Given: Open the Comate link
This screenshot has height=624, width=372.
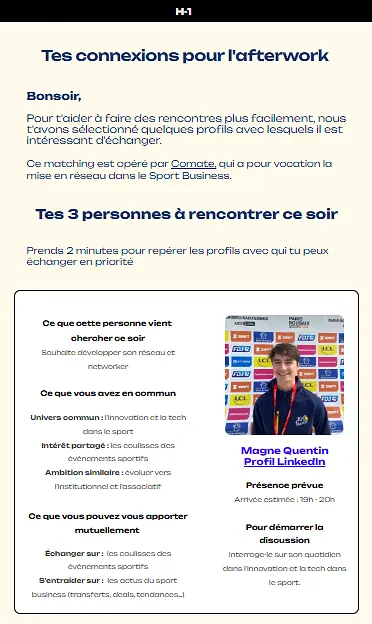Looking at the screenshot, I should 193,164.
